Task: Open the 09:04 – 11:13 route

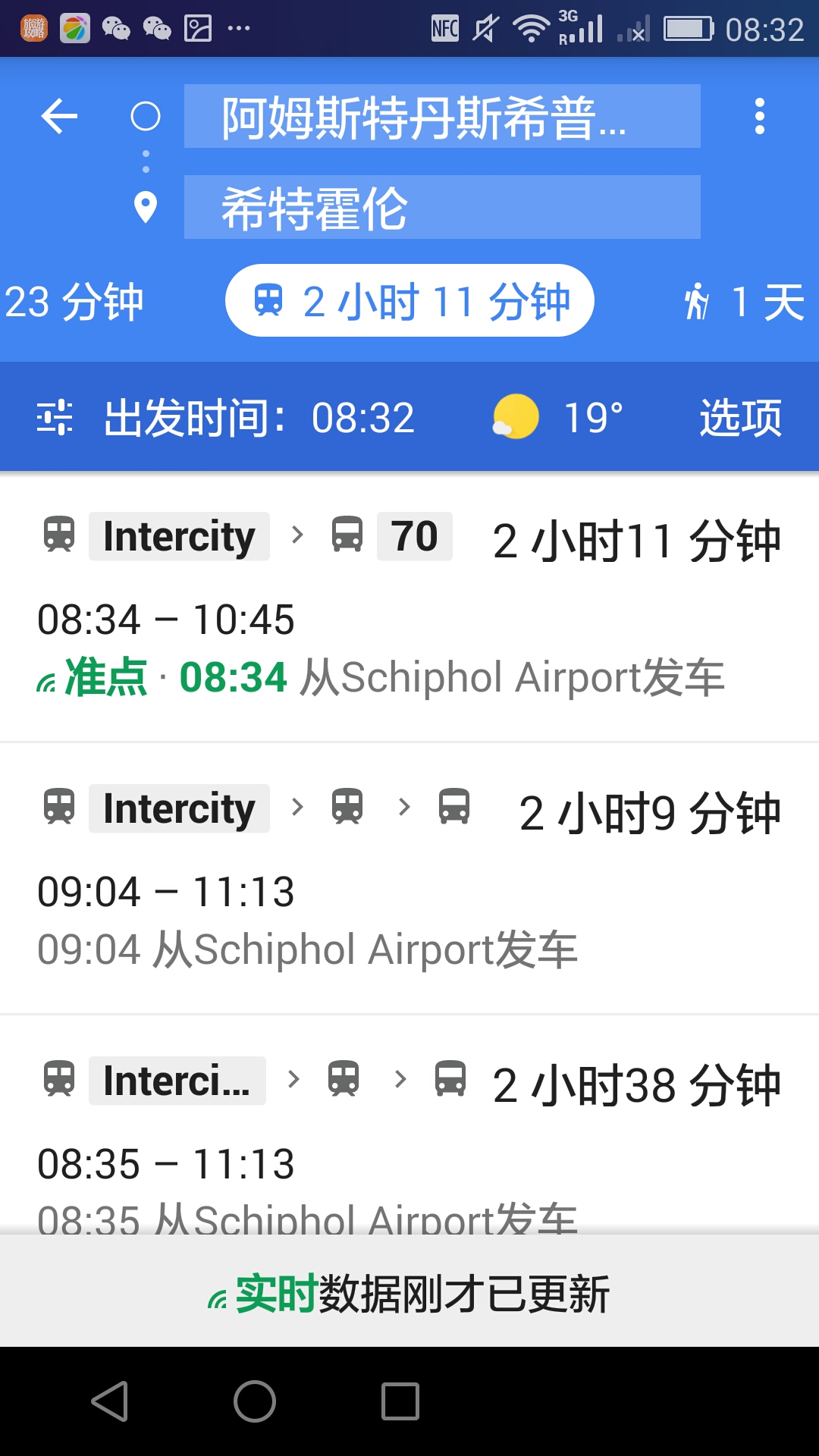Action: [409, 880]
